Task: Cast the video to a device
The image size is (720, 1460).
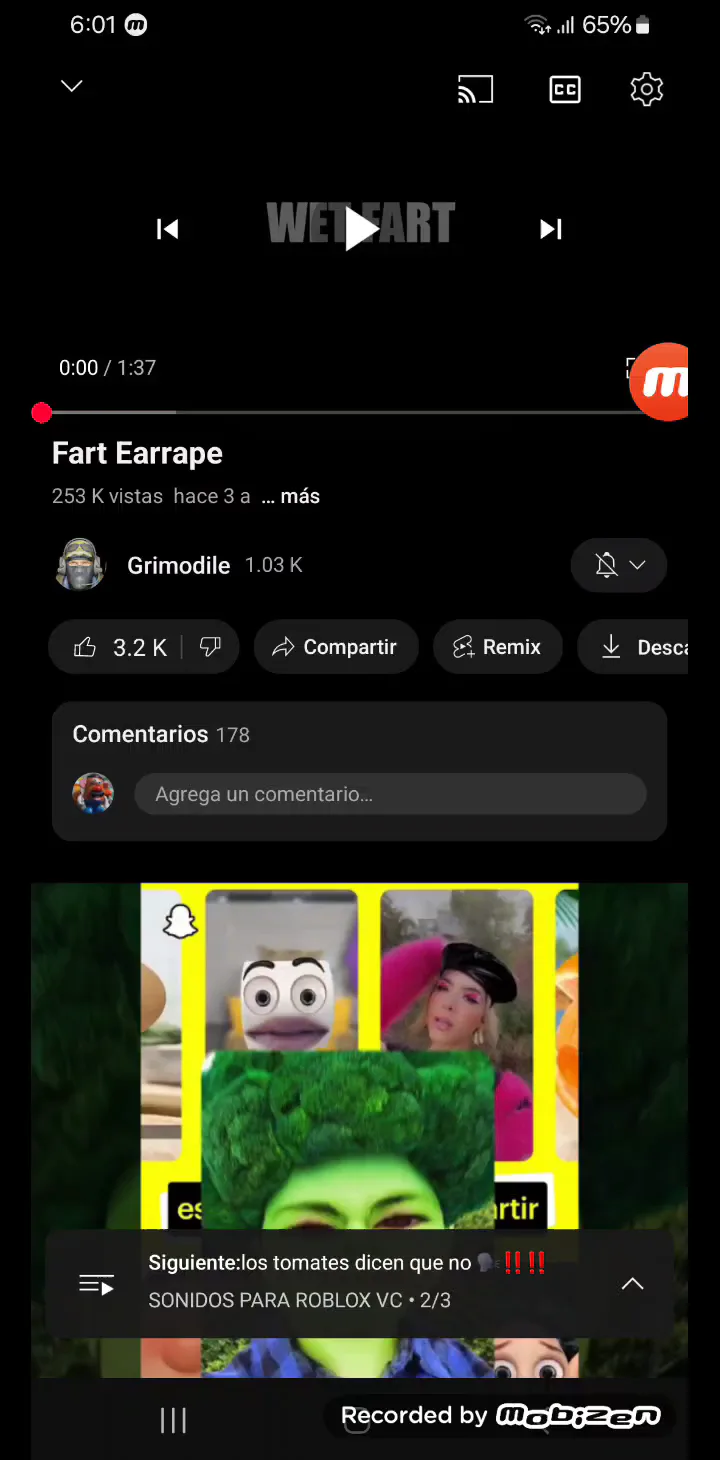Action: [x=475, y=89]
